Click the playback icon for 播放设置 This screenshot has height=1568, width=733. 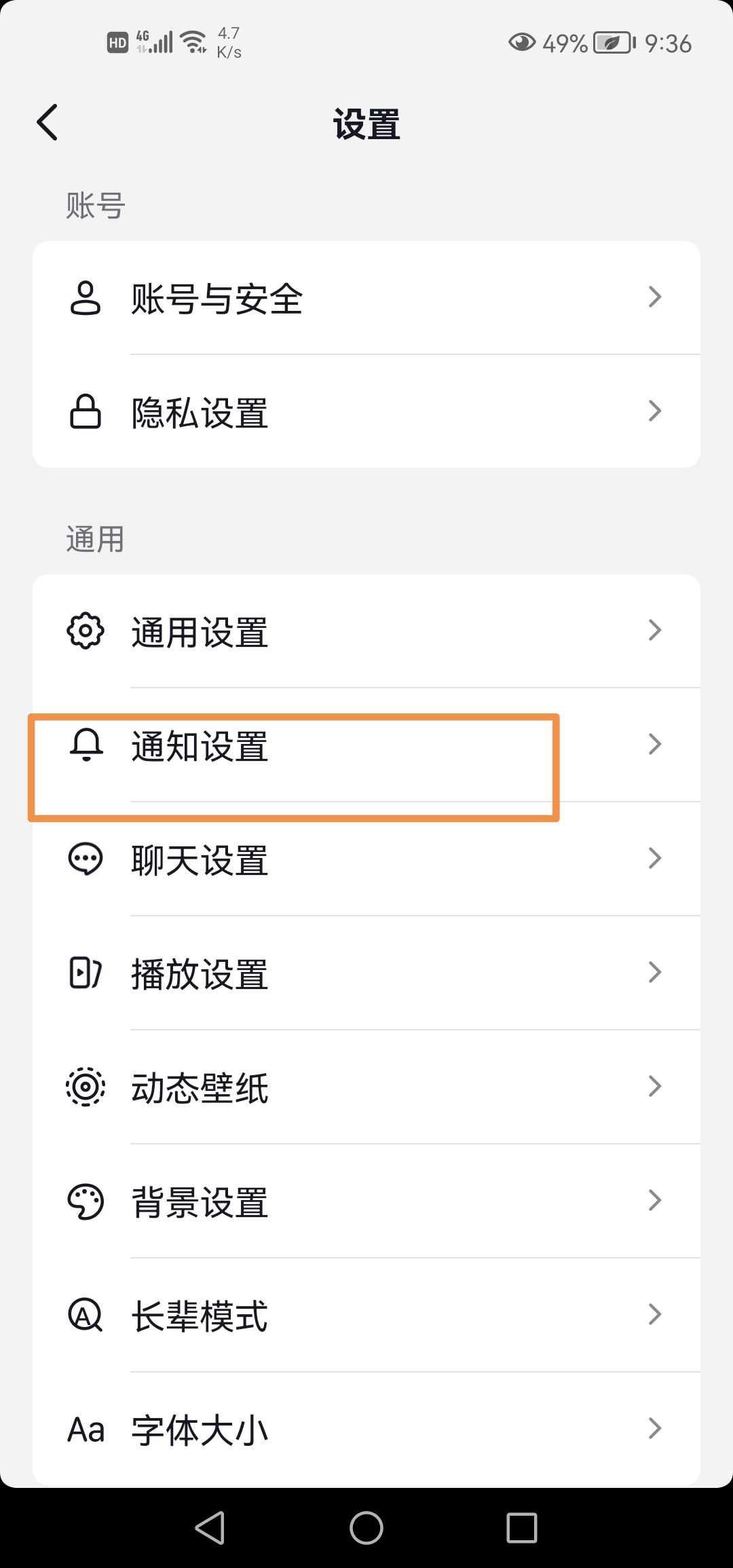pyautogui.click(x=84, y=973)
